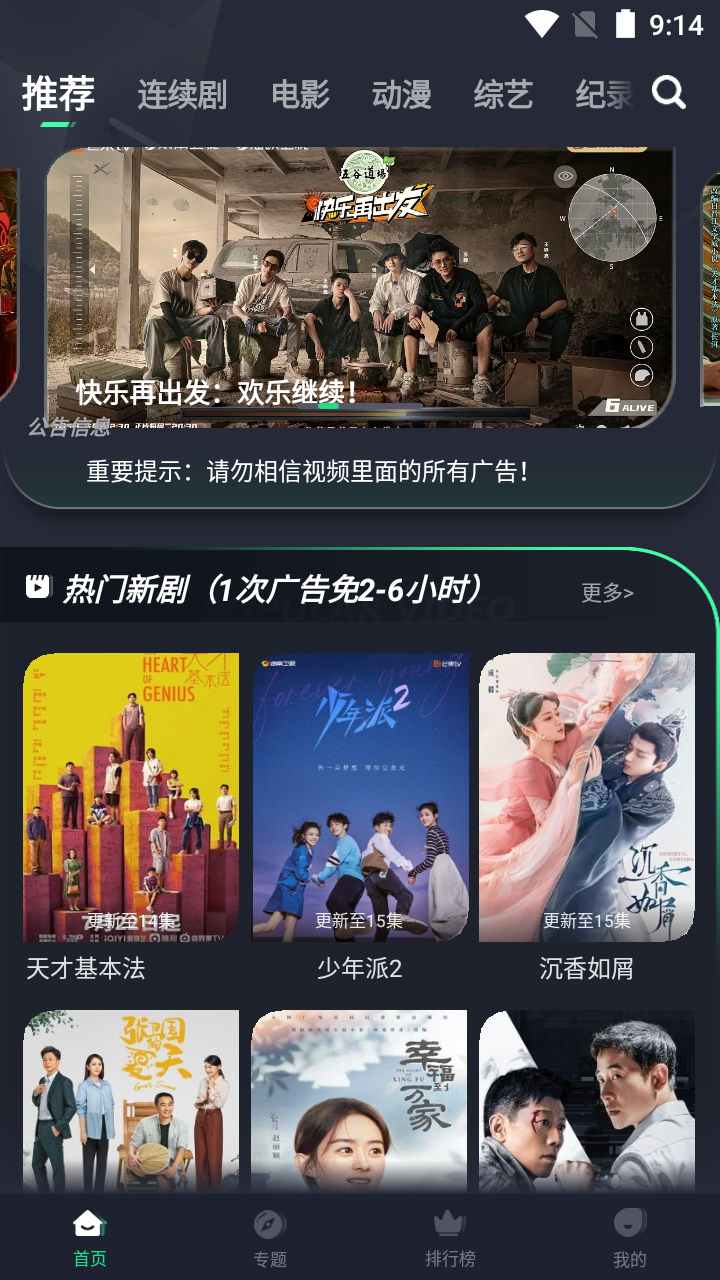Select the 动漫 tab
This screenshot has height=1280, width=720.
pyautogui.click(x=401, y=95)
